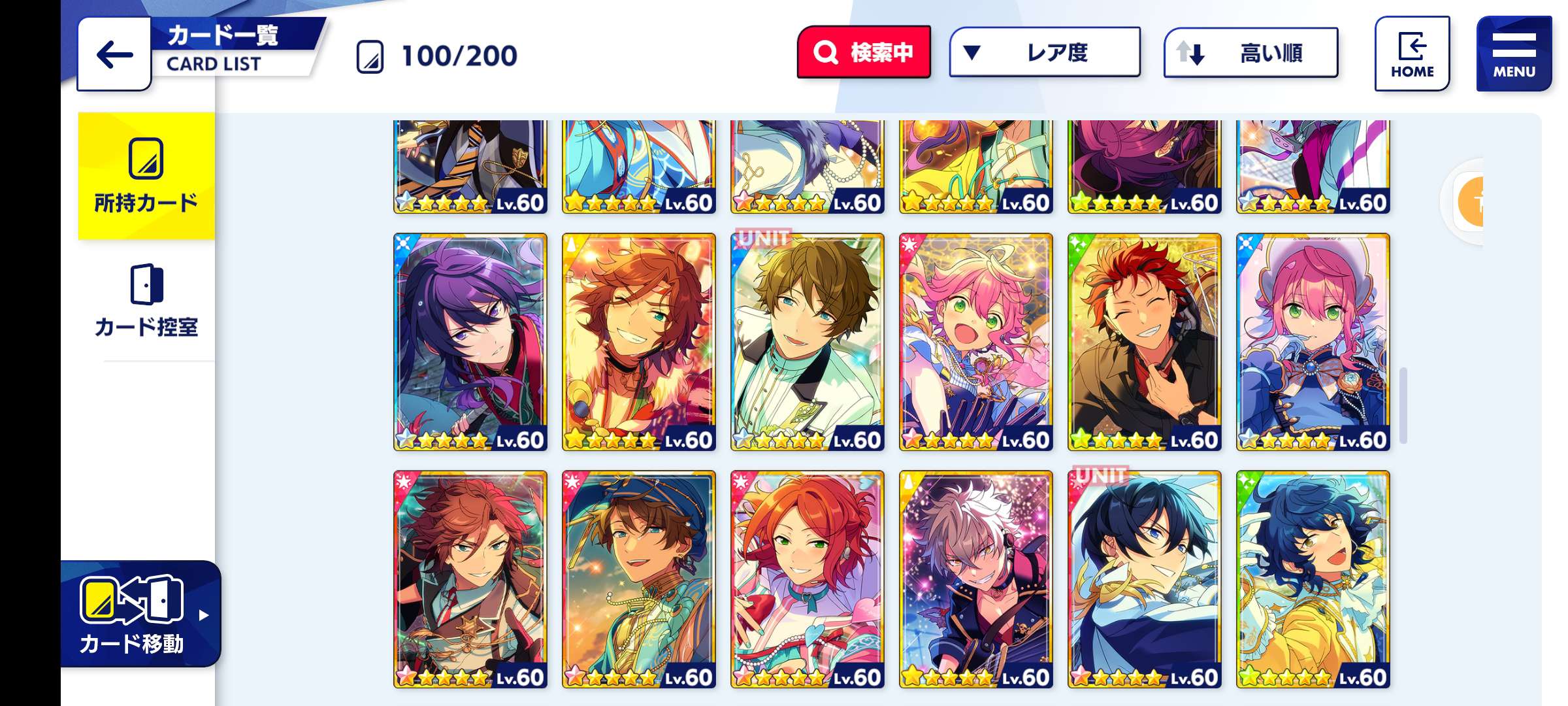Open the MENU panel
Image resolution: width=1568 pixels, height=706 pixels.
[x=1513, y=54]
